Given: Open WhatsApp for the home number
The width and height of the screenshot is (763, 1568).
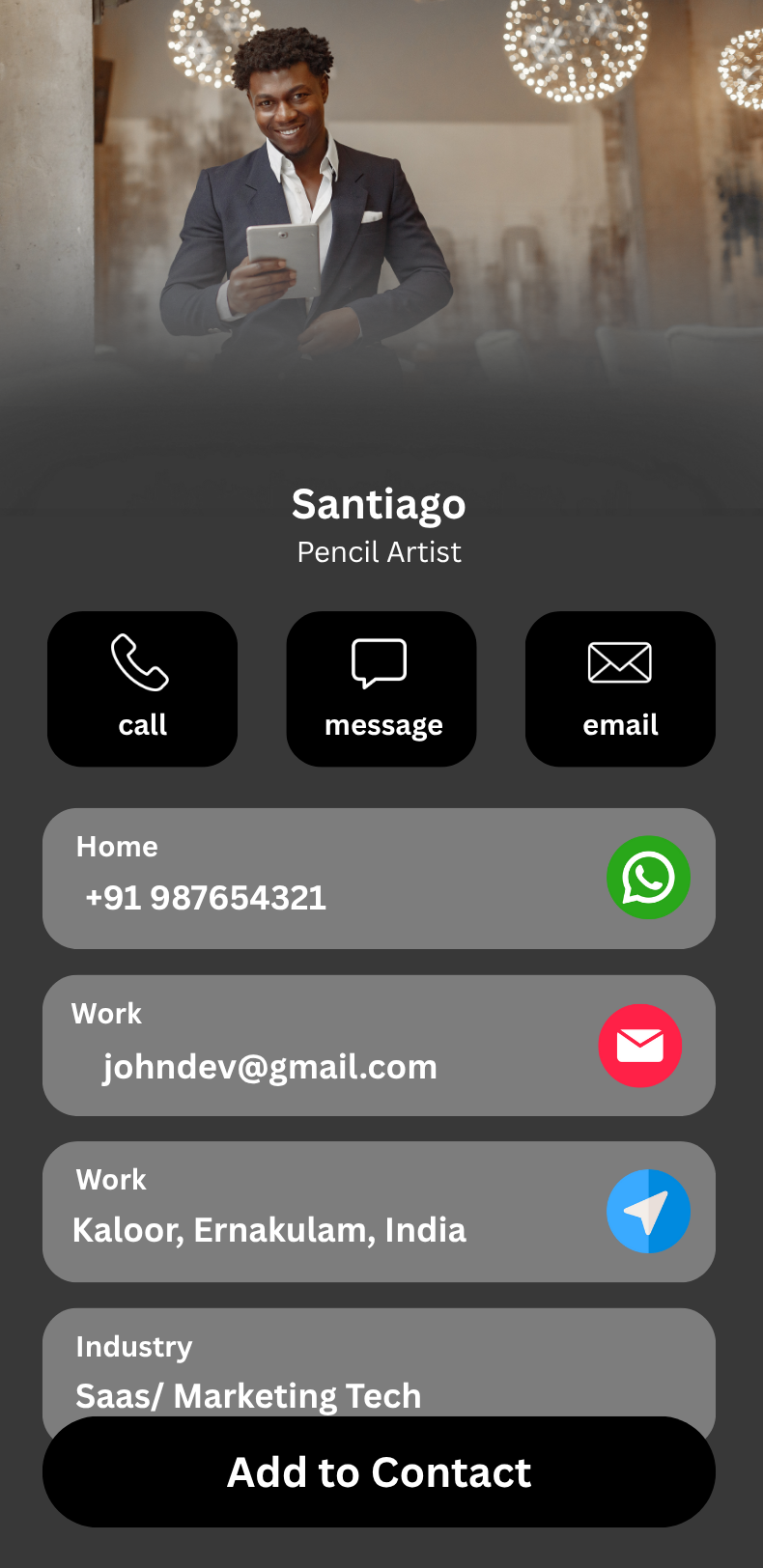Looking at the screenshot, I should (648, 878).
